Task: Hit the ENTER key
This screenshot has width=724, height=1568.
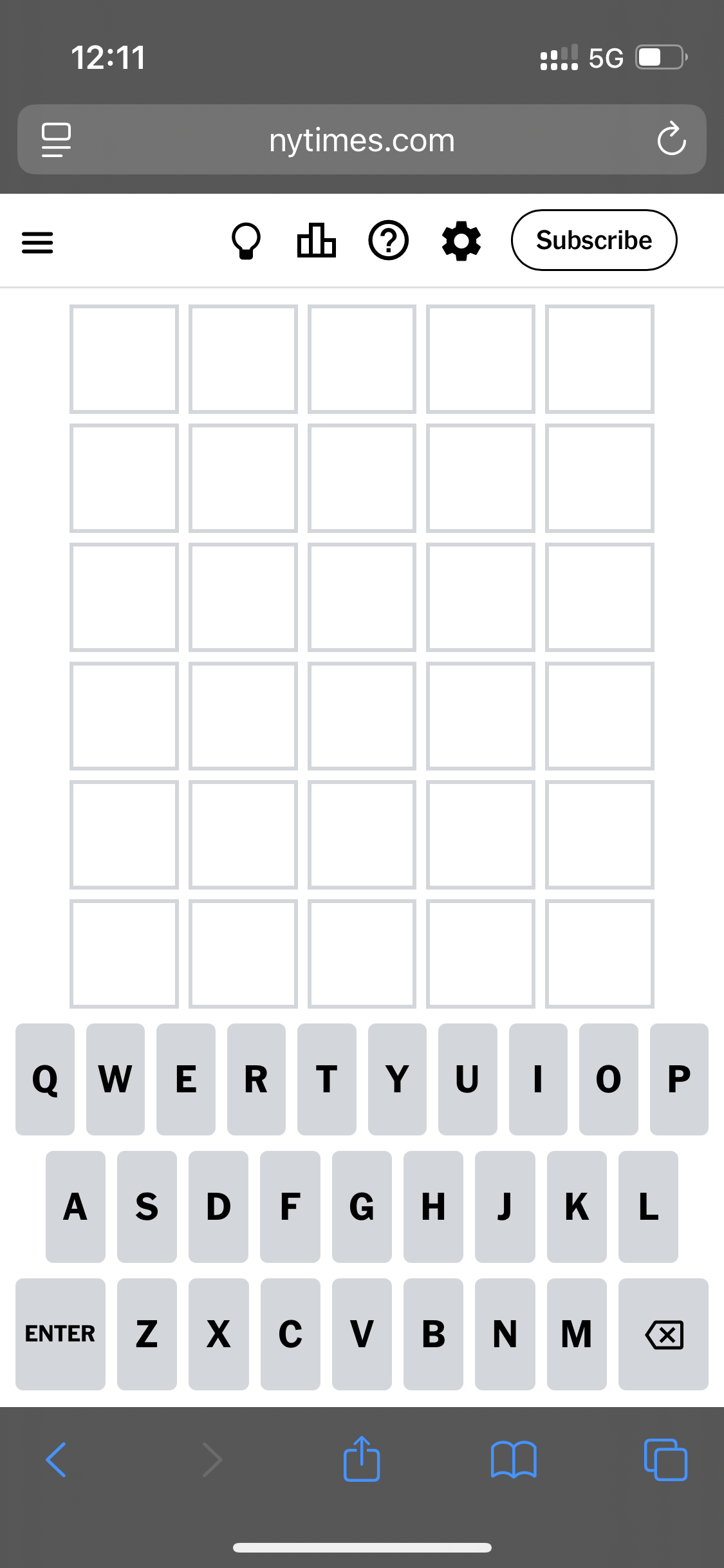Action: [x=60, y=1334]
